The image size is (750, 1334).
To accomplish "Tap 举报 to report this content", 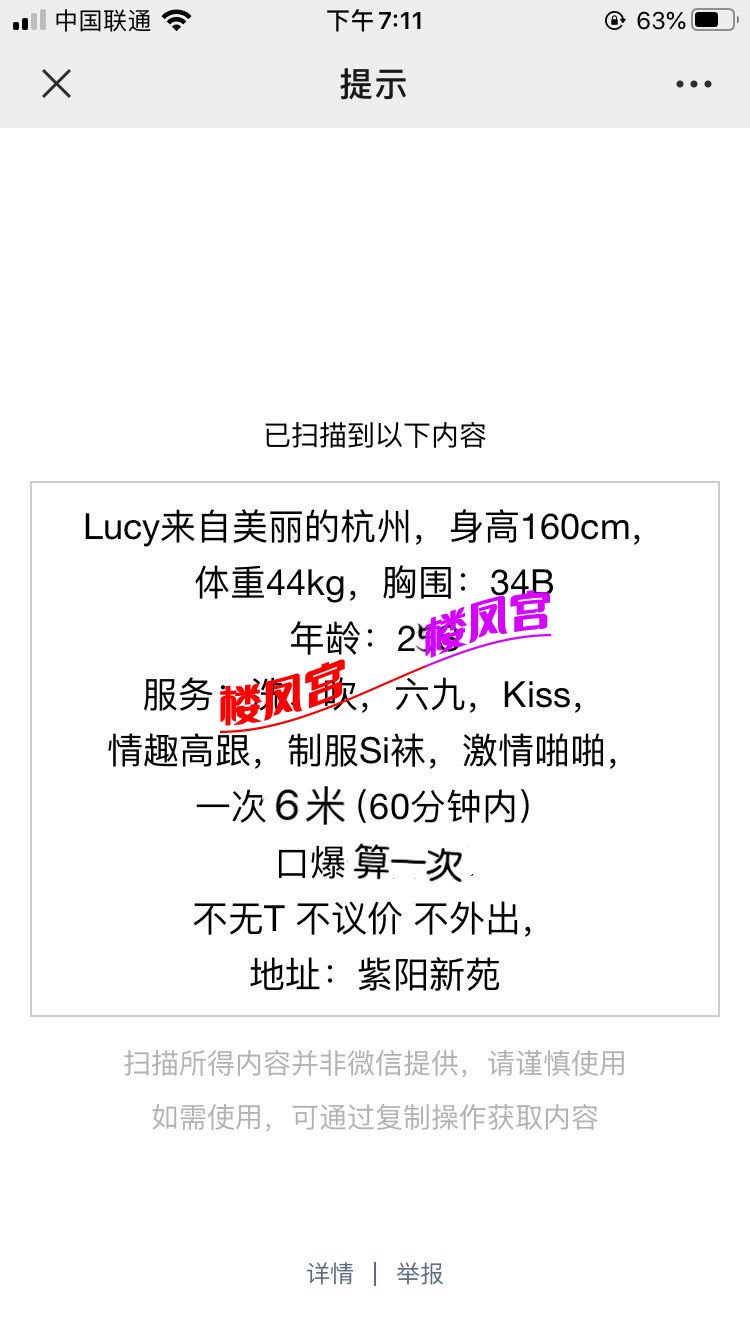I will click(420, 1273).
